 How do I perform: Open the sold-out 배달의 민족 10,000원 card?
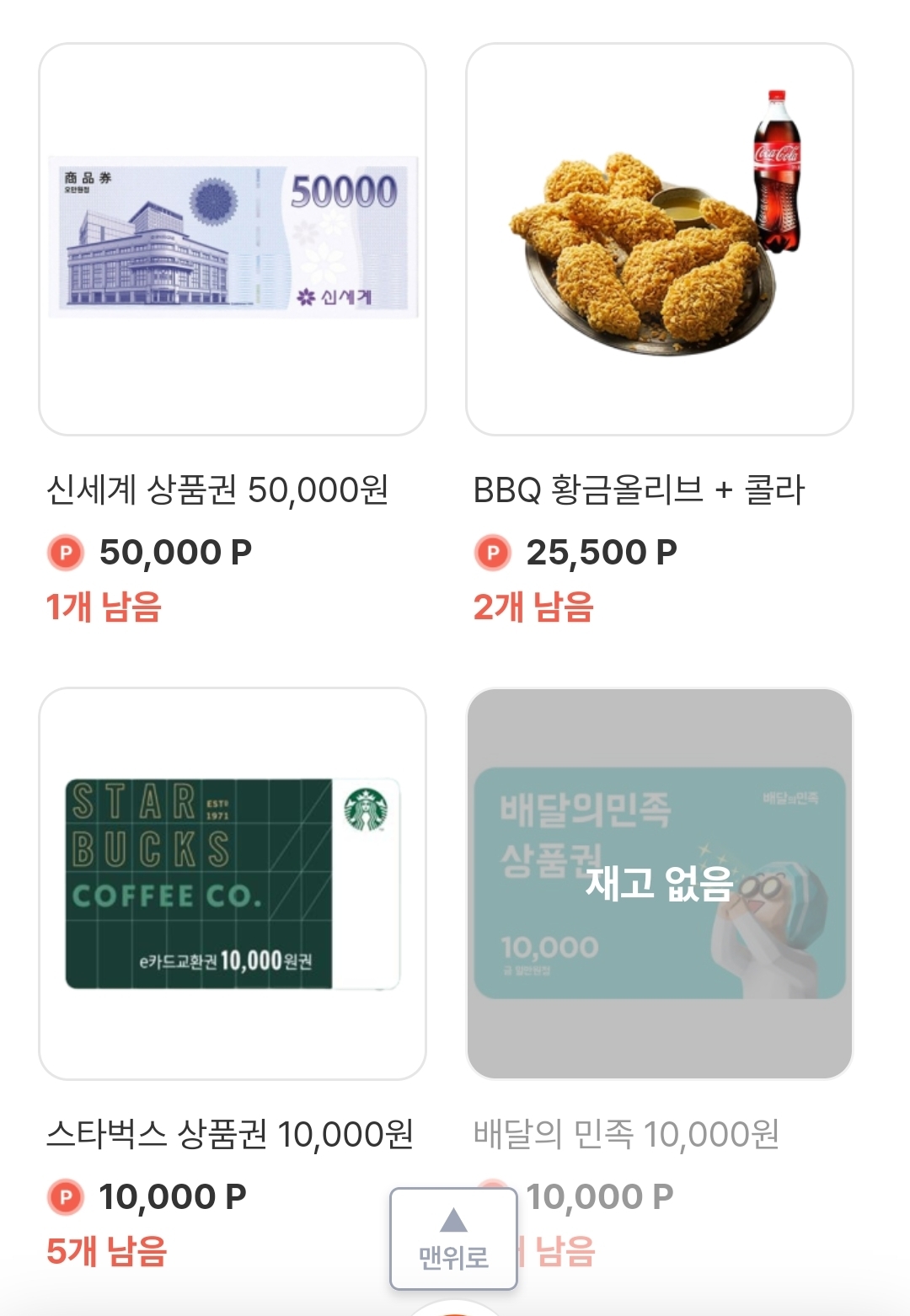659,883
